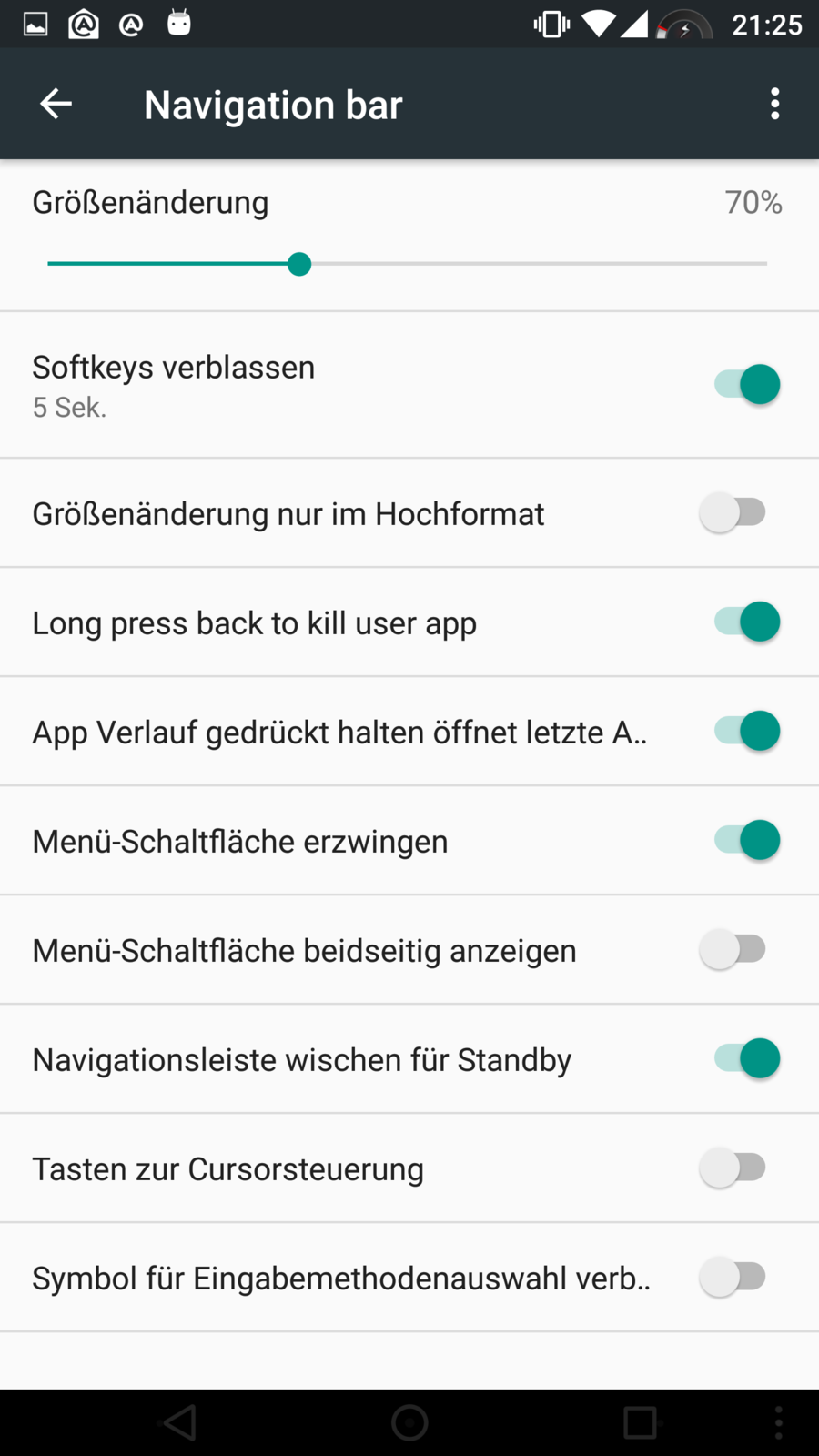Turn off Long press back to kill app

(x=746, y=622)
